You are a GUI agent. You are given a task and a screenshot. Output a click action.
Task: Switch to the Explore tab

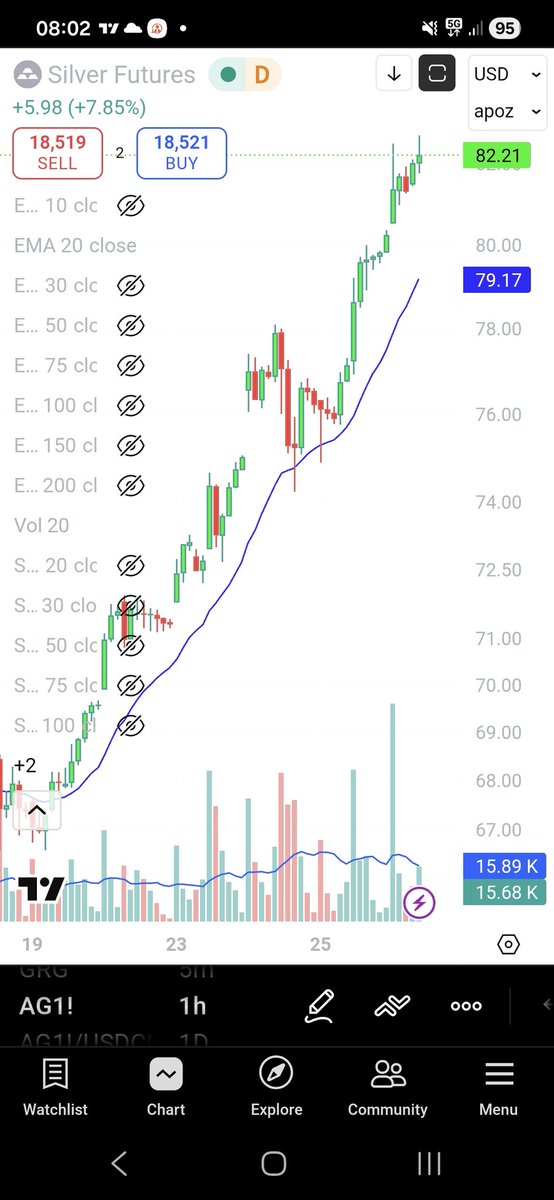pos(276,1088)
